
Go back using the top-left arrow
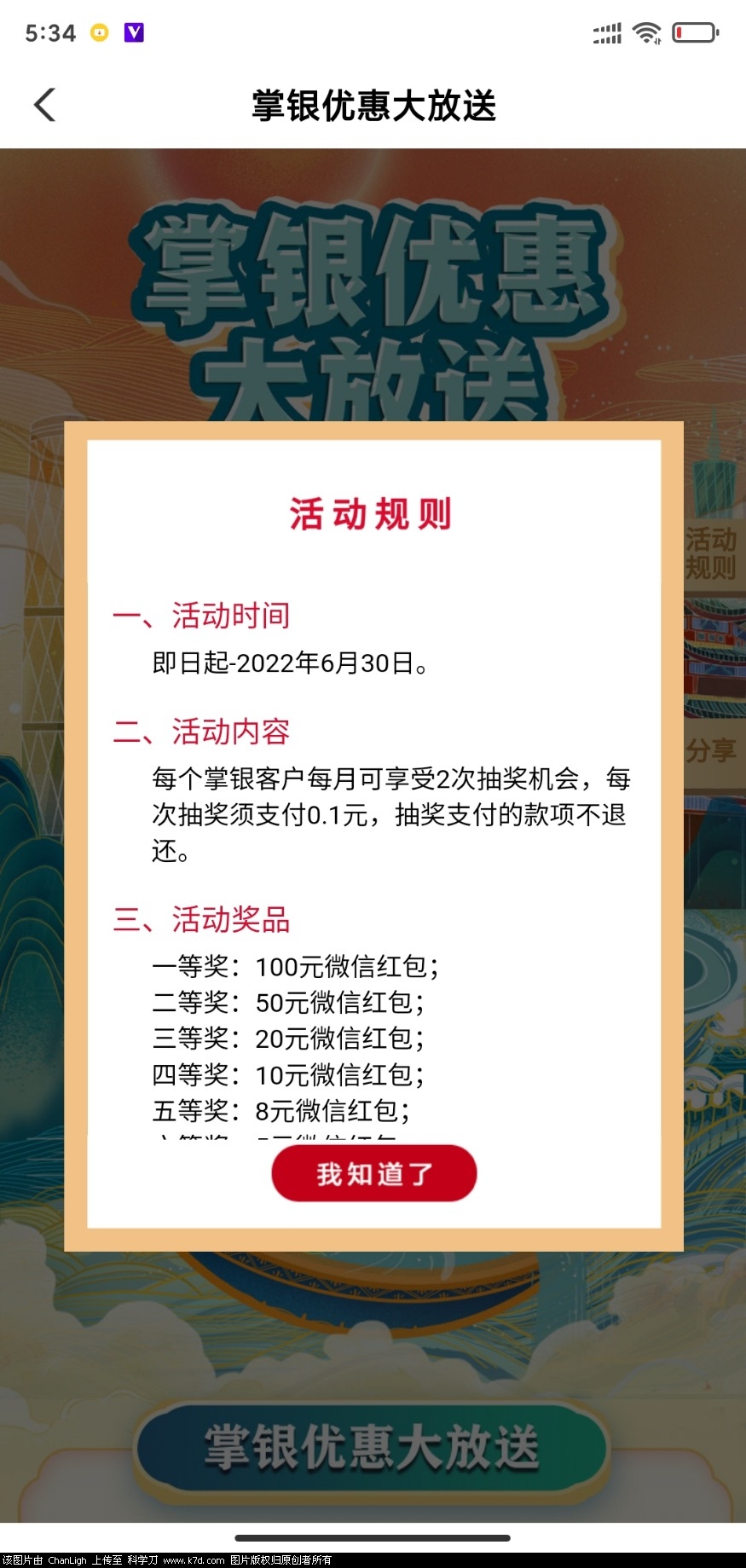pyautogui.click(x=44, y=106)
